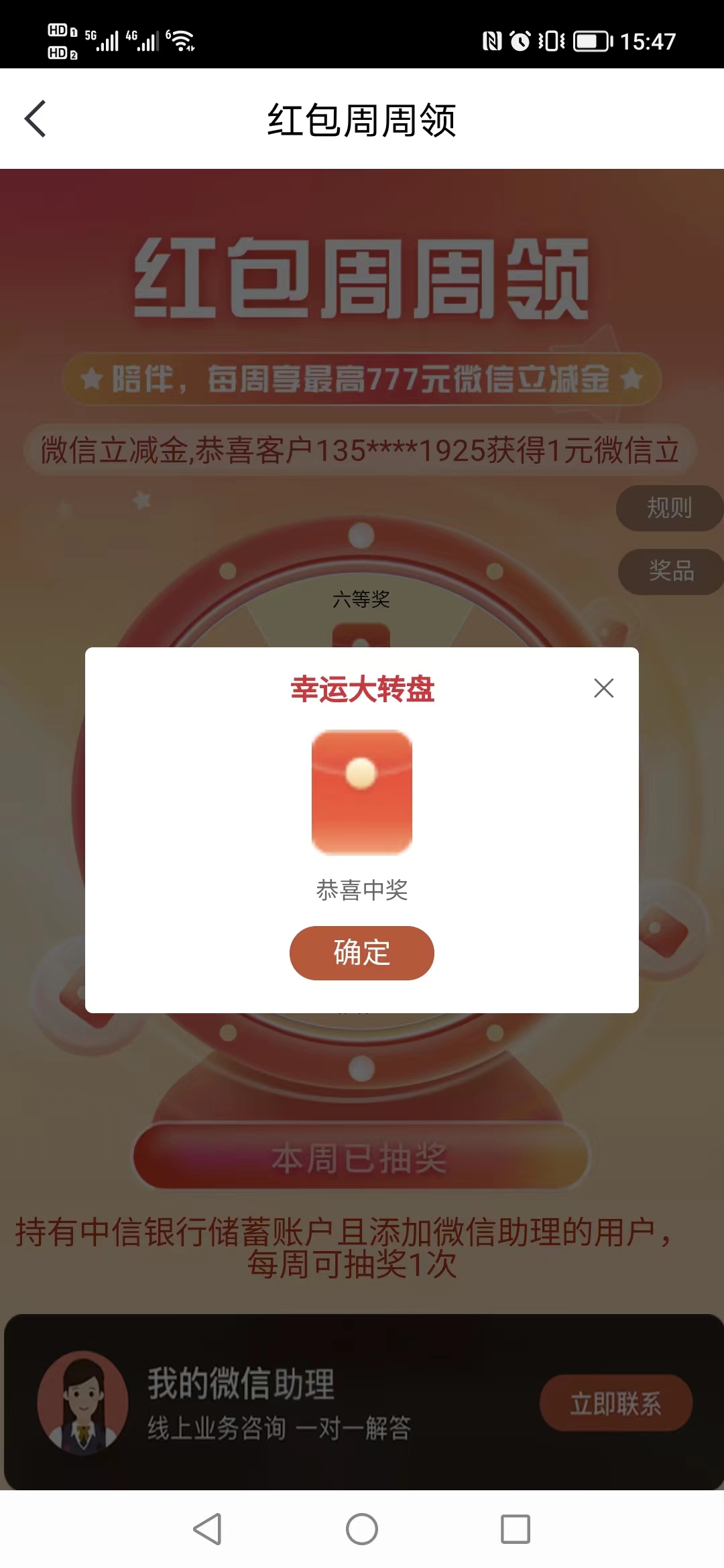The height and width of the screenshot is (1568, 724).
Task: Tap the system home button
Action: (362, 1529)
